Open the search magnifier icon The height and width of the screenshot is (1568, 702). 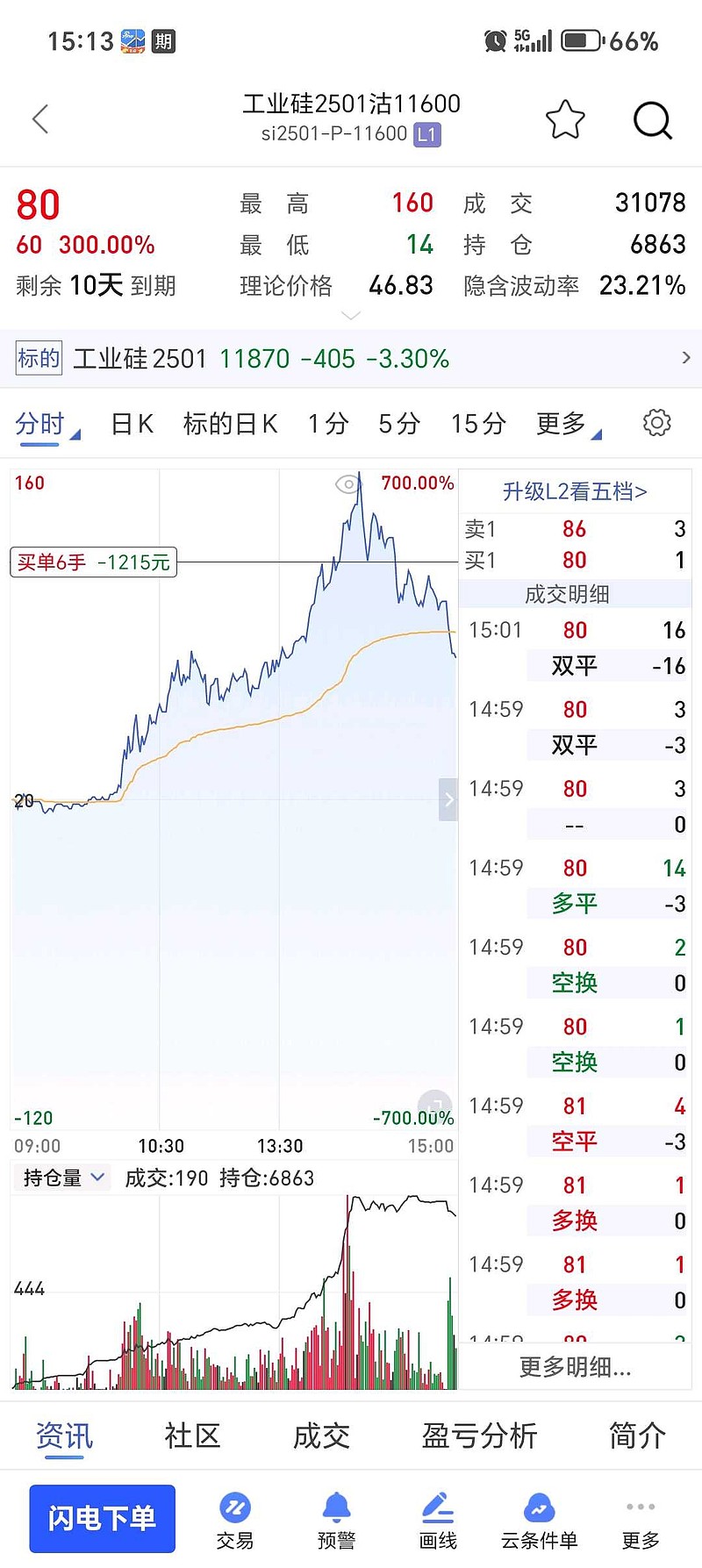(650, 119)
